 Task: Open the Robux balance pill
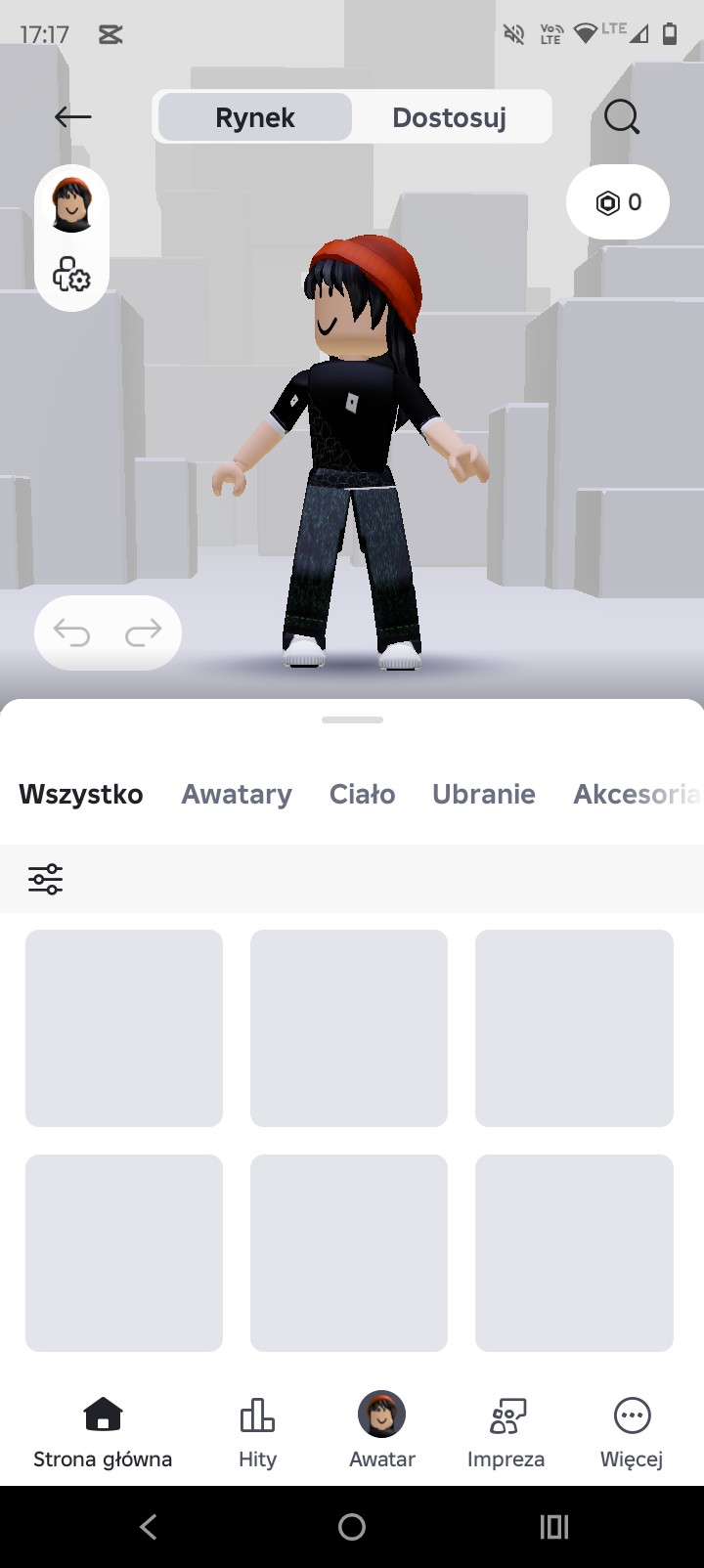point(618,202)
